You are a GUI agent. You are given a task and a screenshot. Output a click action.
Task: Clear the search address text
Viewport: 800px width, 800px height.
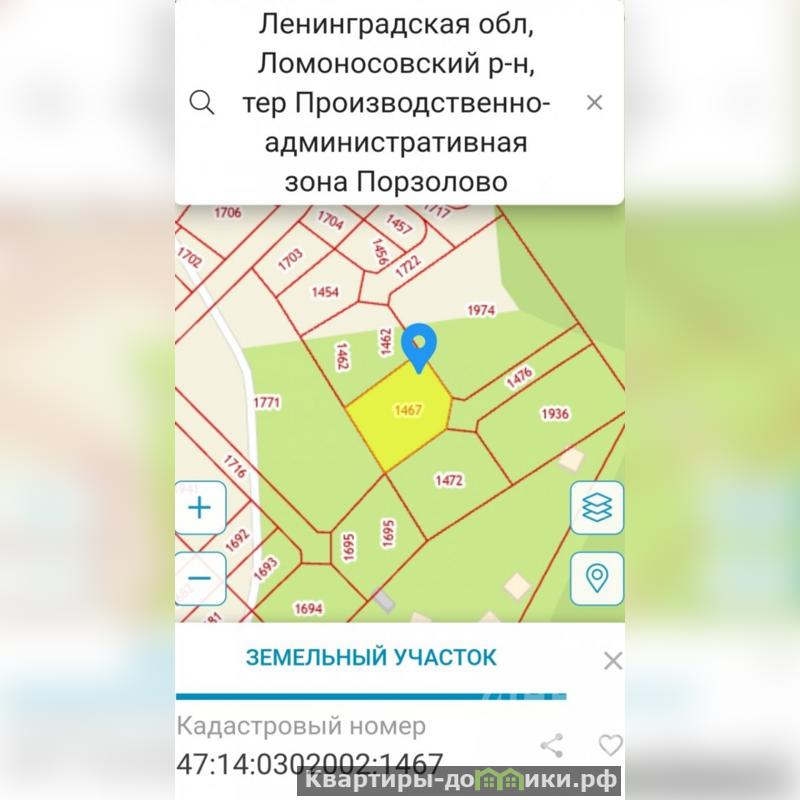click(x=594, y=102)
